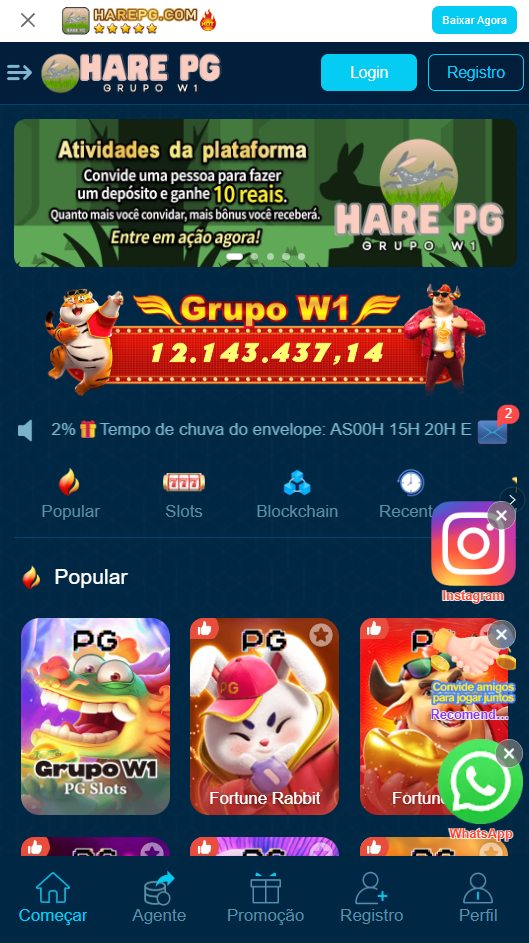Show more categories with the arrow
Screen dimensions: 529x943
point(513,499)
